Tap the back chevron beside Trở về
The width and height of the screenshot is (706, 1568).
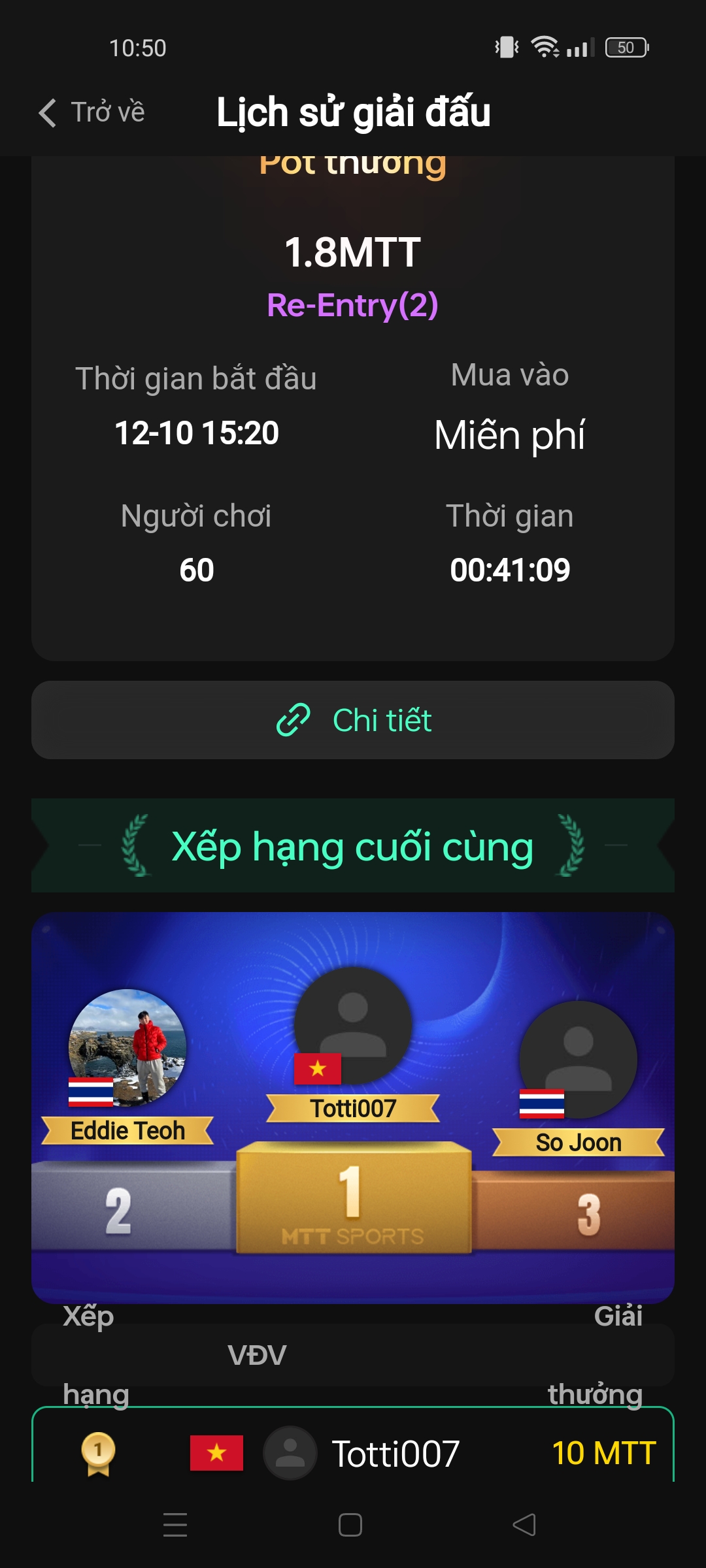click(x=46, y=112)
